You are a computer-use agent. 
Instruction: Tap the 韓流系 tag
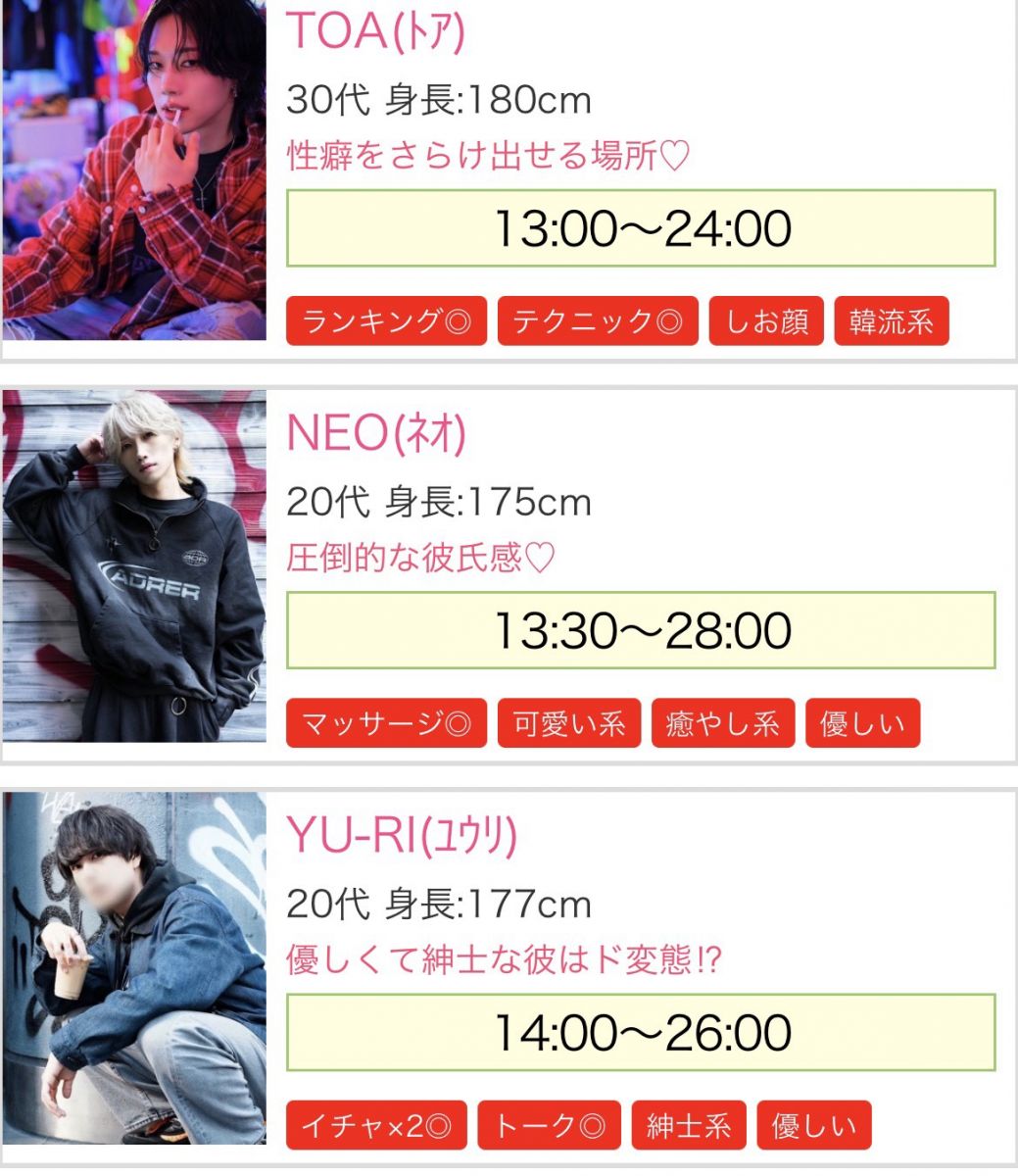click(892, 321)
